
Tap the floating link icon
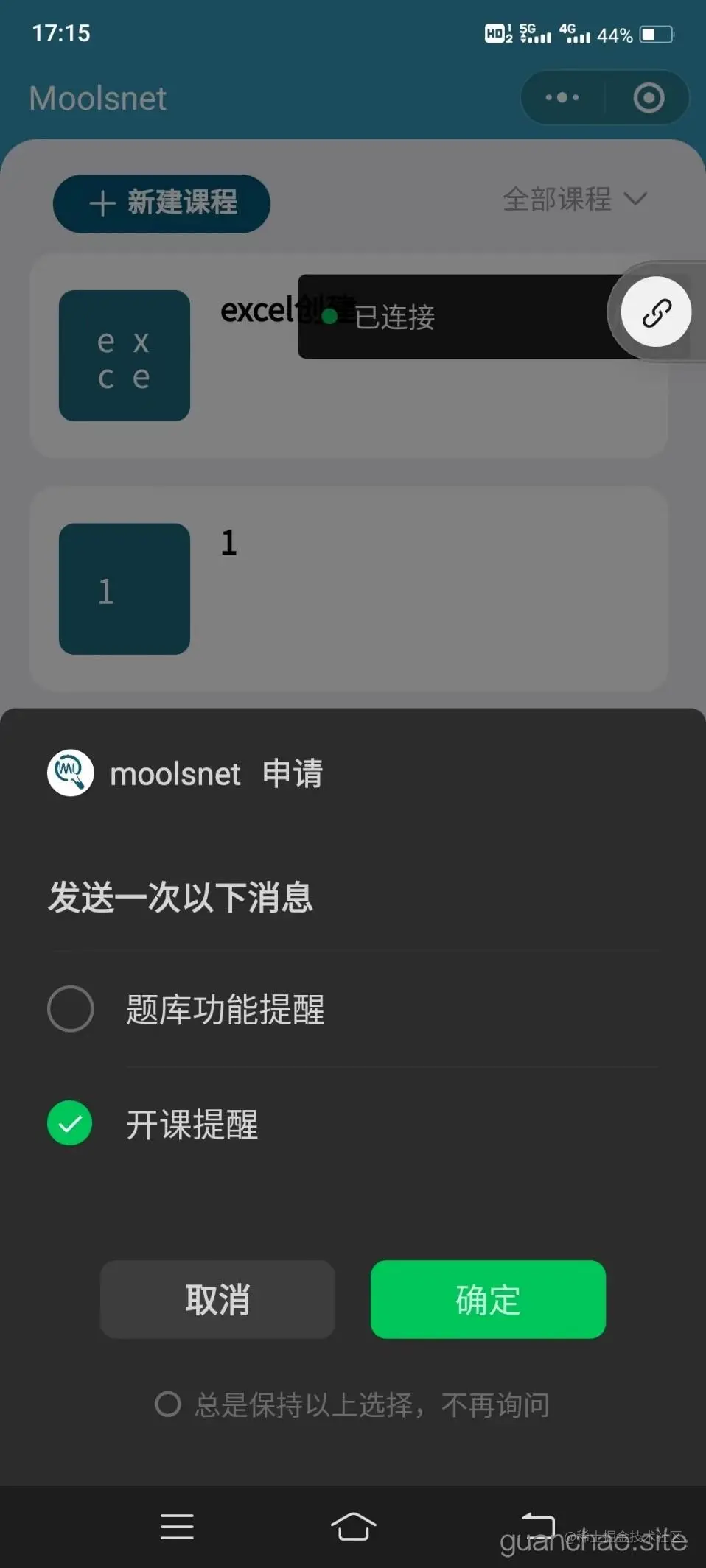(656, 312)
